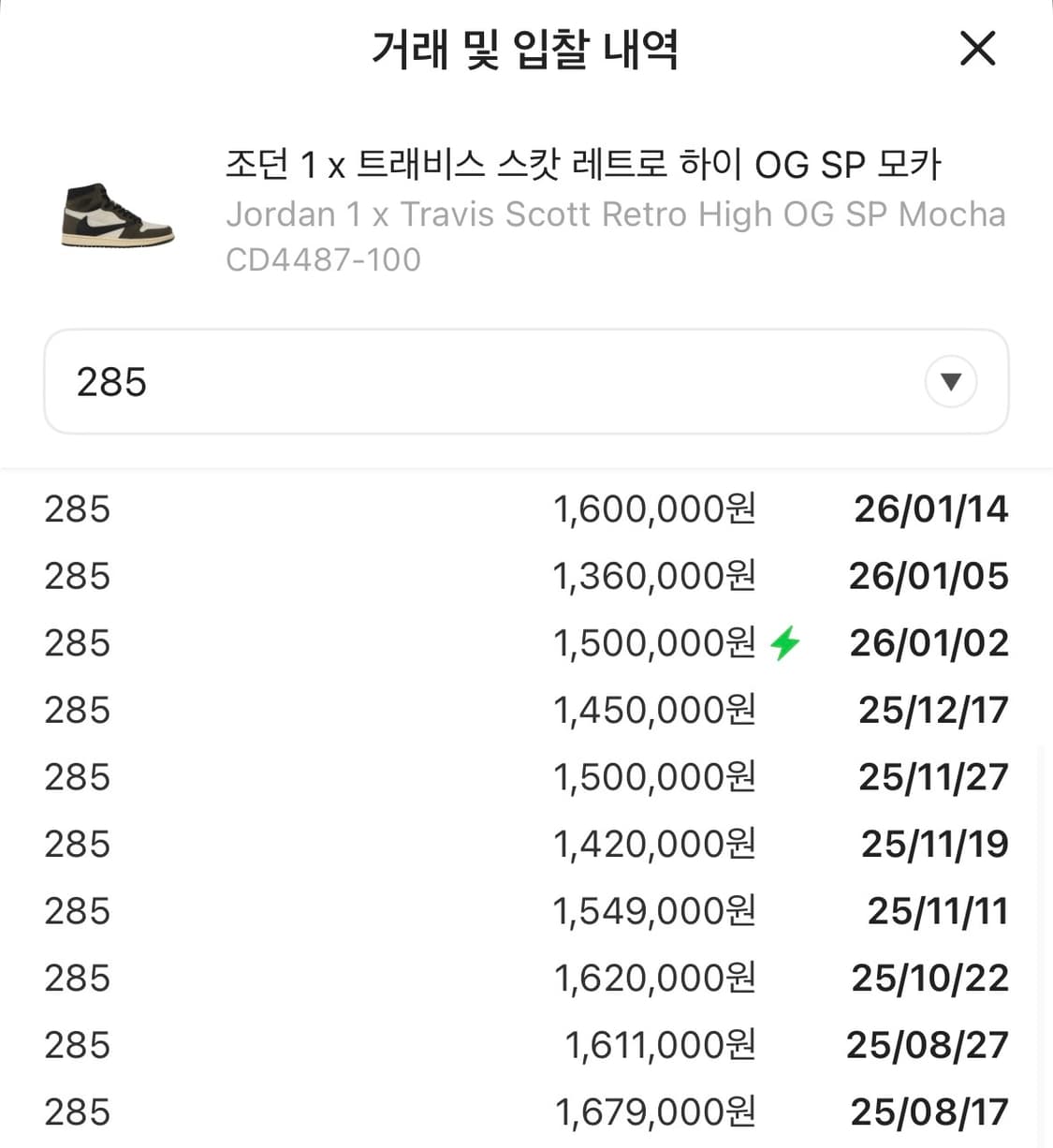The image size is (1053, 1148).
Task: Close the 거래 및 입찰 내역 dialog
Action: pyautogui.click(x=977, y=49)
